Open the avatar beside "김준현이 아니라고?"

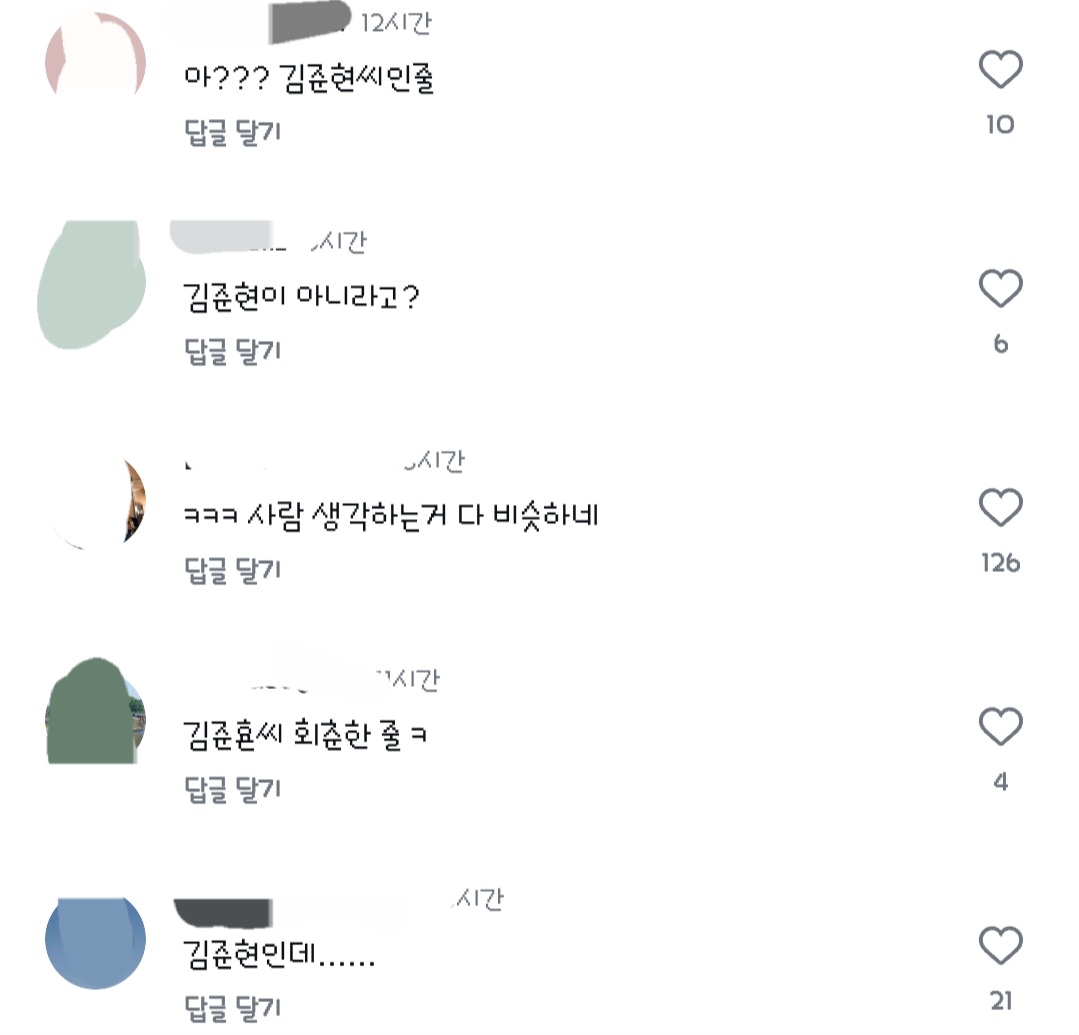[92, 285]
